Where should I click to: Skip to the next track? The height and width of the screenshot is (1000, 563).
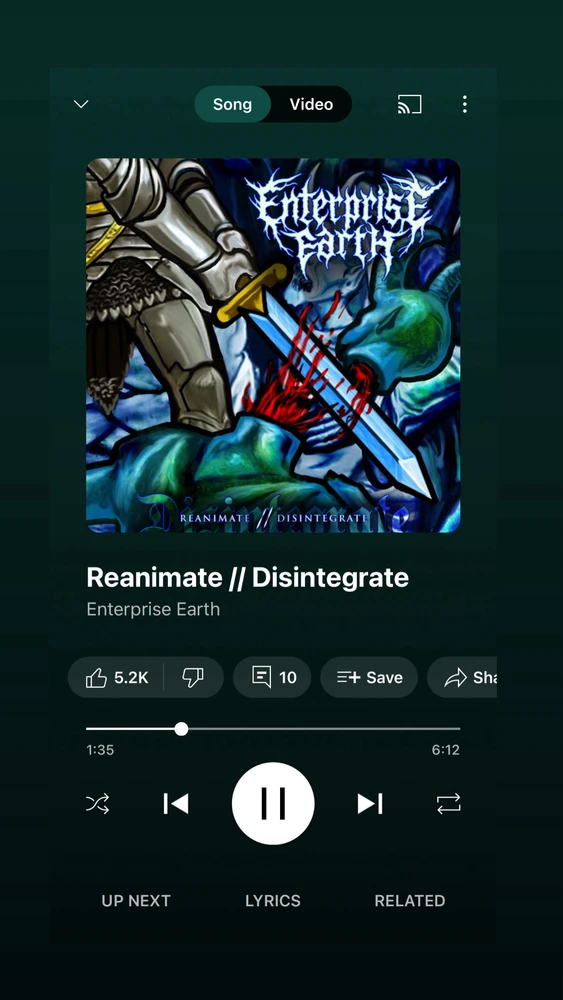[x=370, y=804]
